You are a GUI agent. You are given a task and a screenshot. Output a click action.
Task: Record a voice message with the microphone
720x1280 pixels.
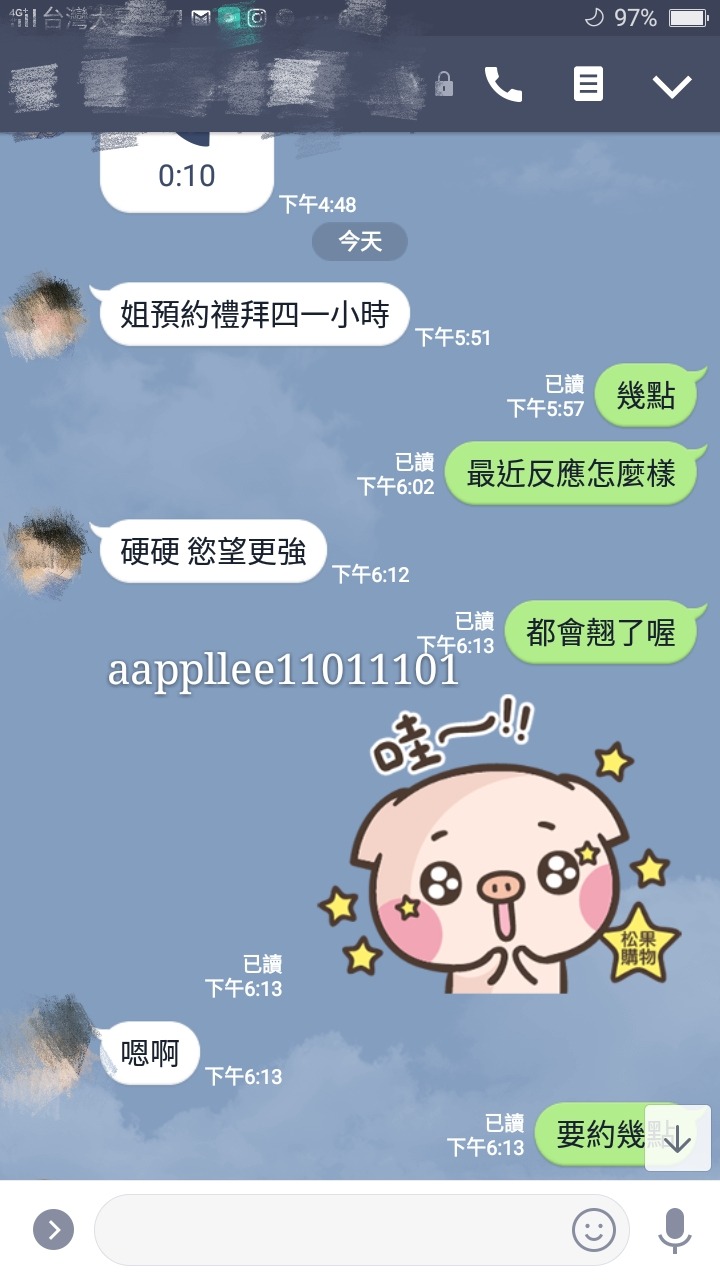click(674, 1229)
